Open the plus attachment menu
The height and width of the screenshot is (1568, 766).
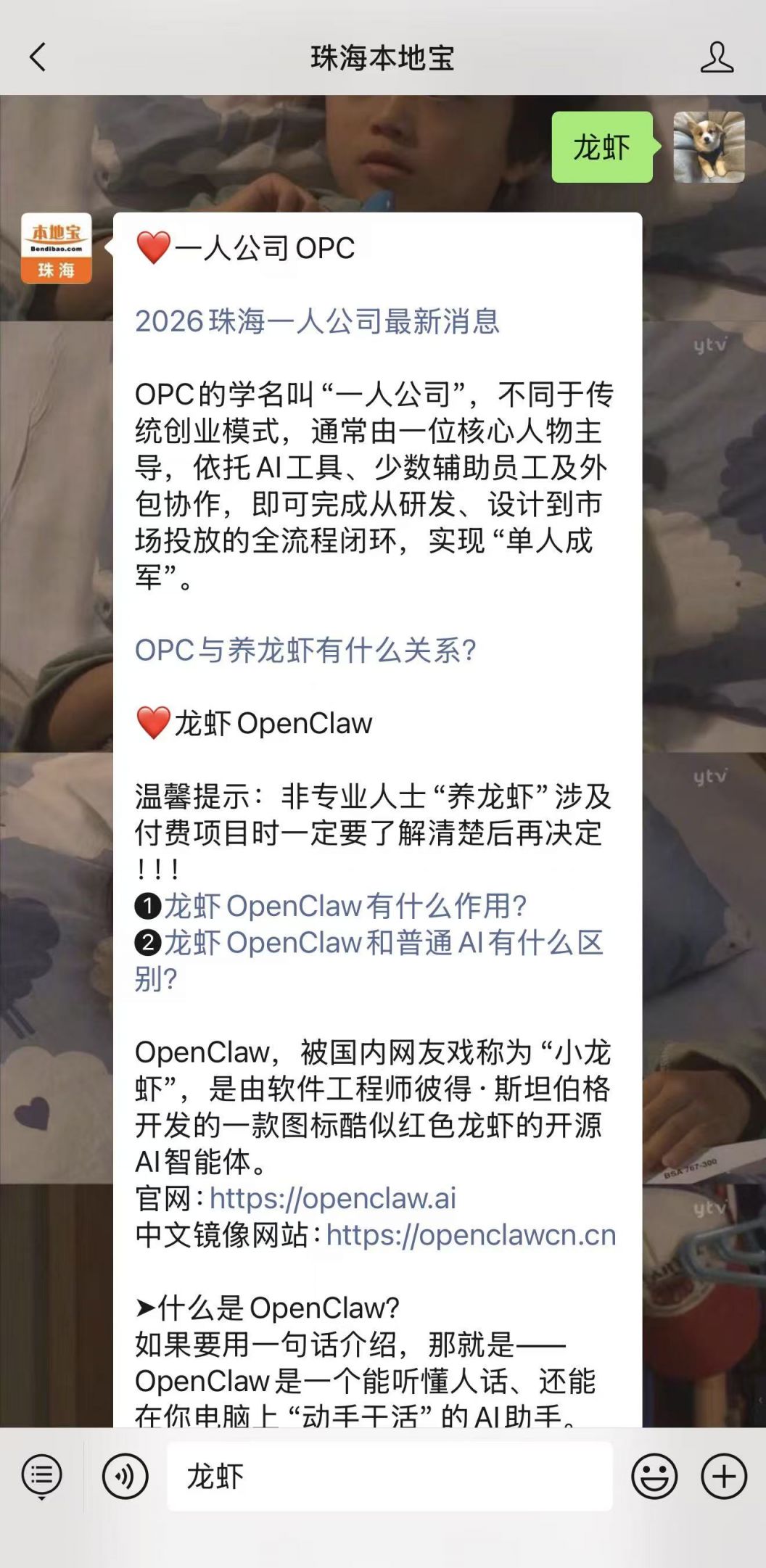coord(723,1477)
